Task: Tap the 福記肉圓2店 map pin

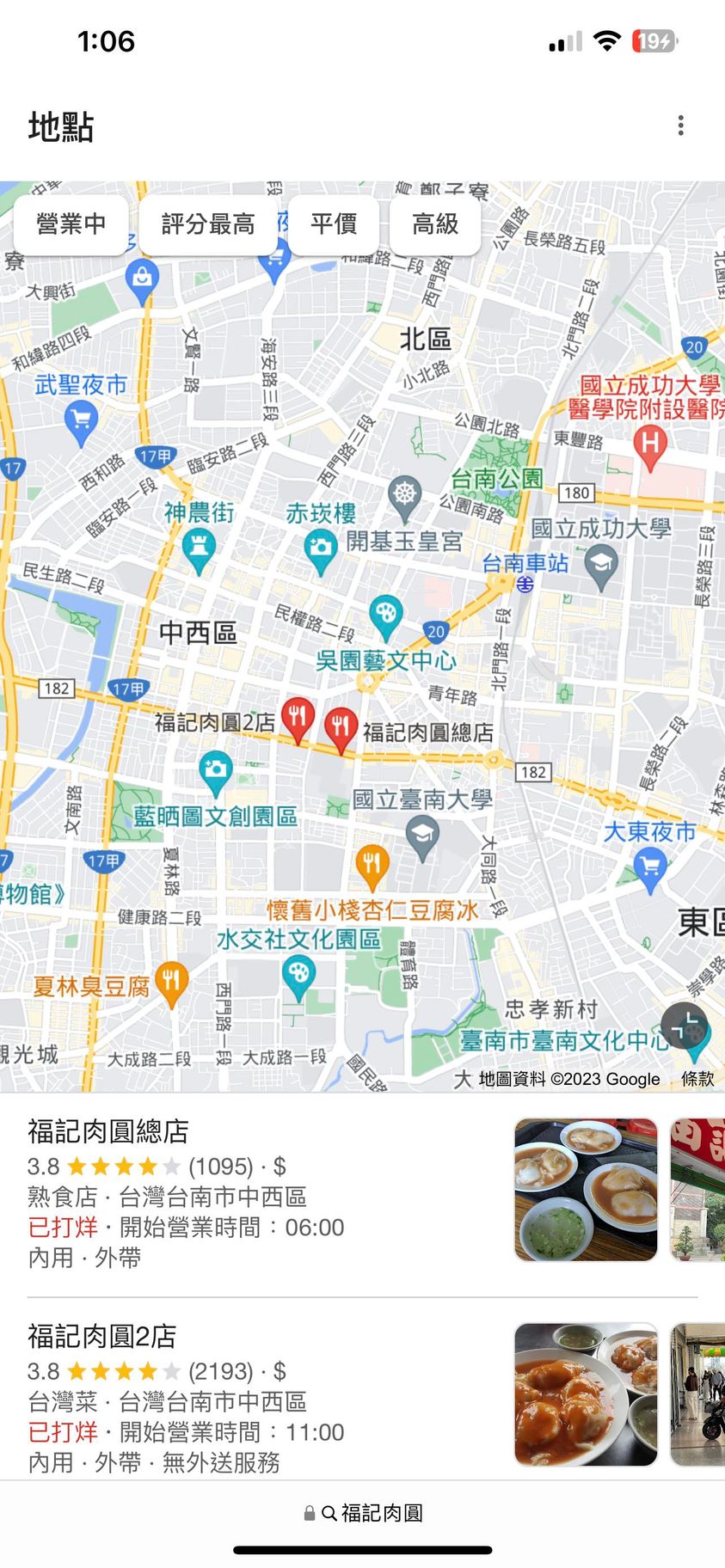Action: [x=298, y=718]
